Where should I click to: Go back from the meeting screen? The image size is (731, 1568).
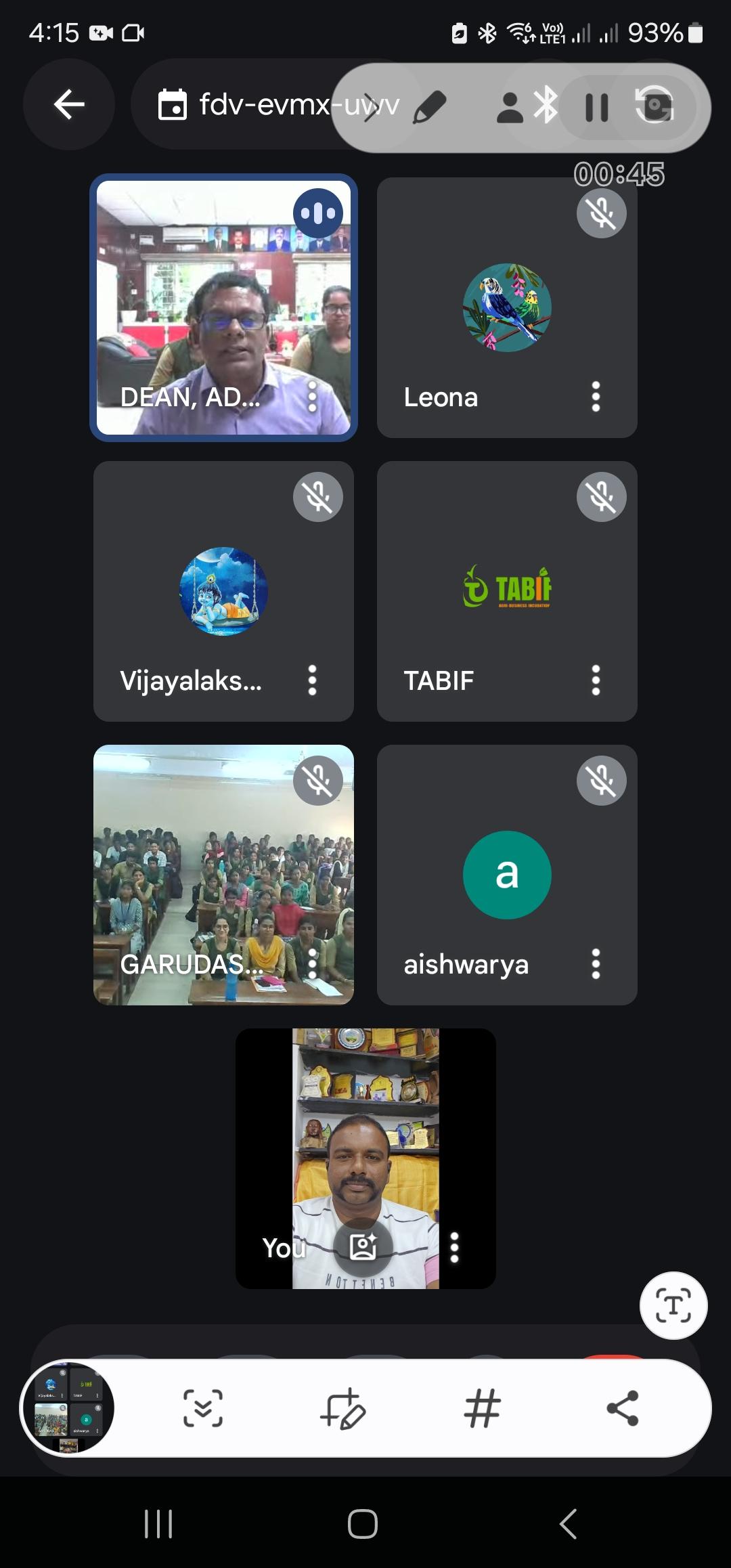point(69,104)
